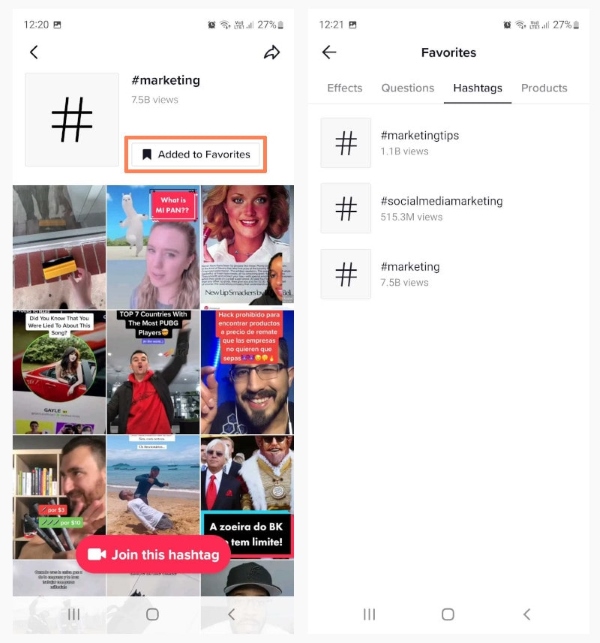This screenshot has height=643, width=600.
Task: Switch to the Questions tab
Action: click(x=406, y=88)
